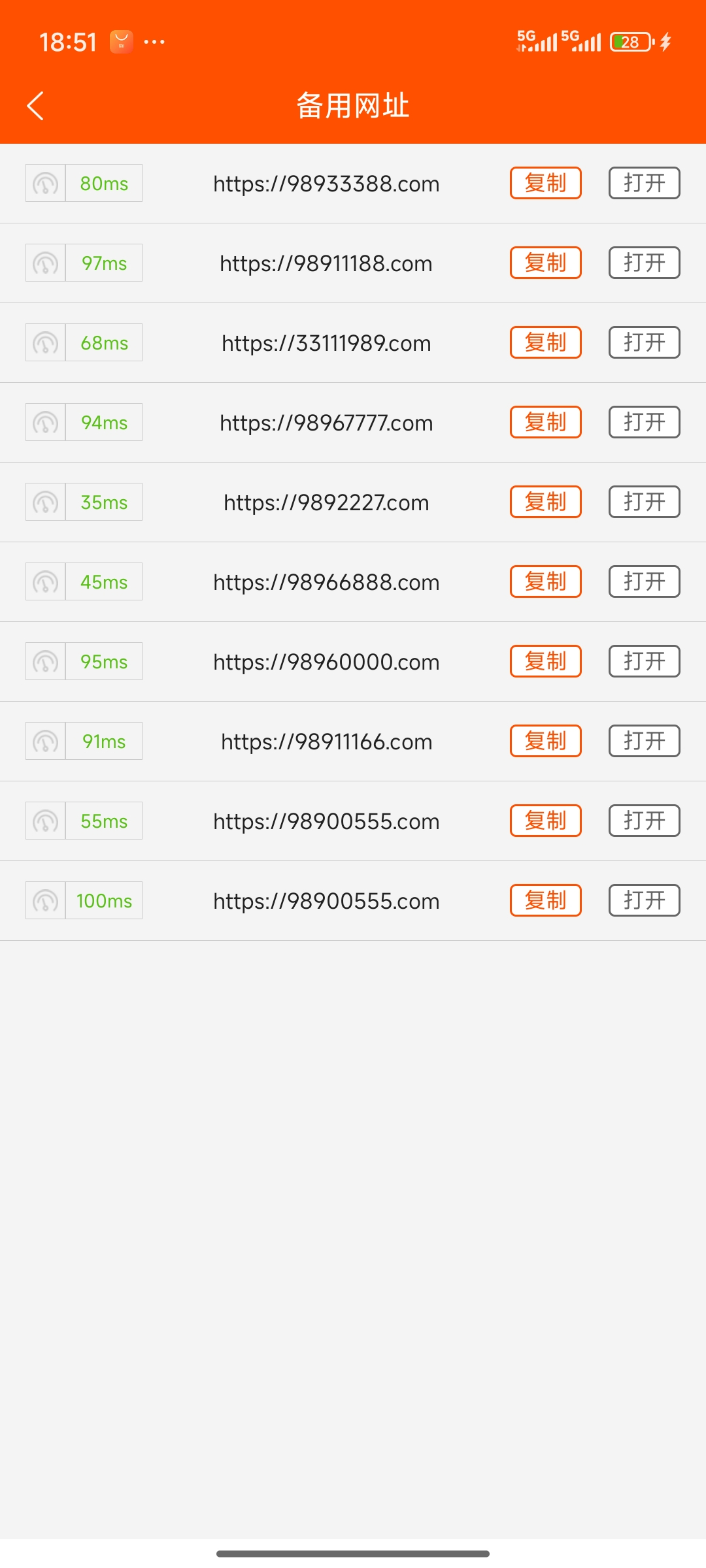The image size is (706, 1568).
Task: Open https://33111989.com with 打开
Action: 644,342
